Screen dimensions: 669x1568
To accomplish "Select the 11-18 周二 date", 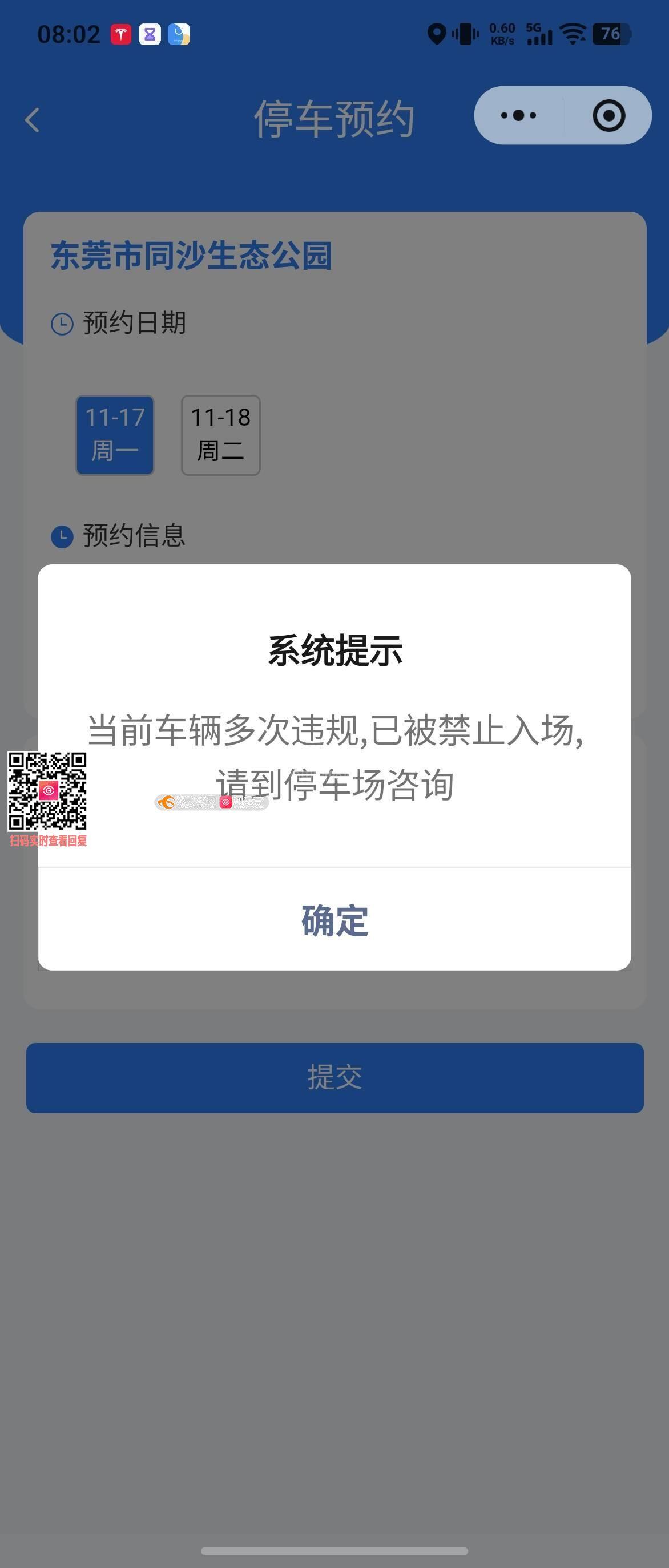I will 220,435.
